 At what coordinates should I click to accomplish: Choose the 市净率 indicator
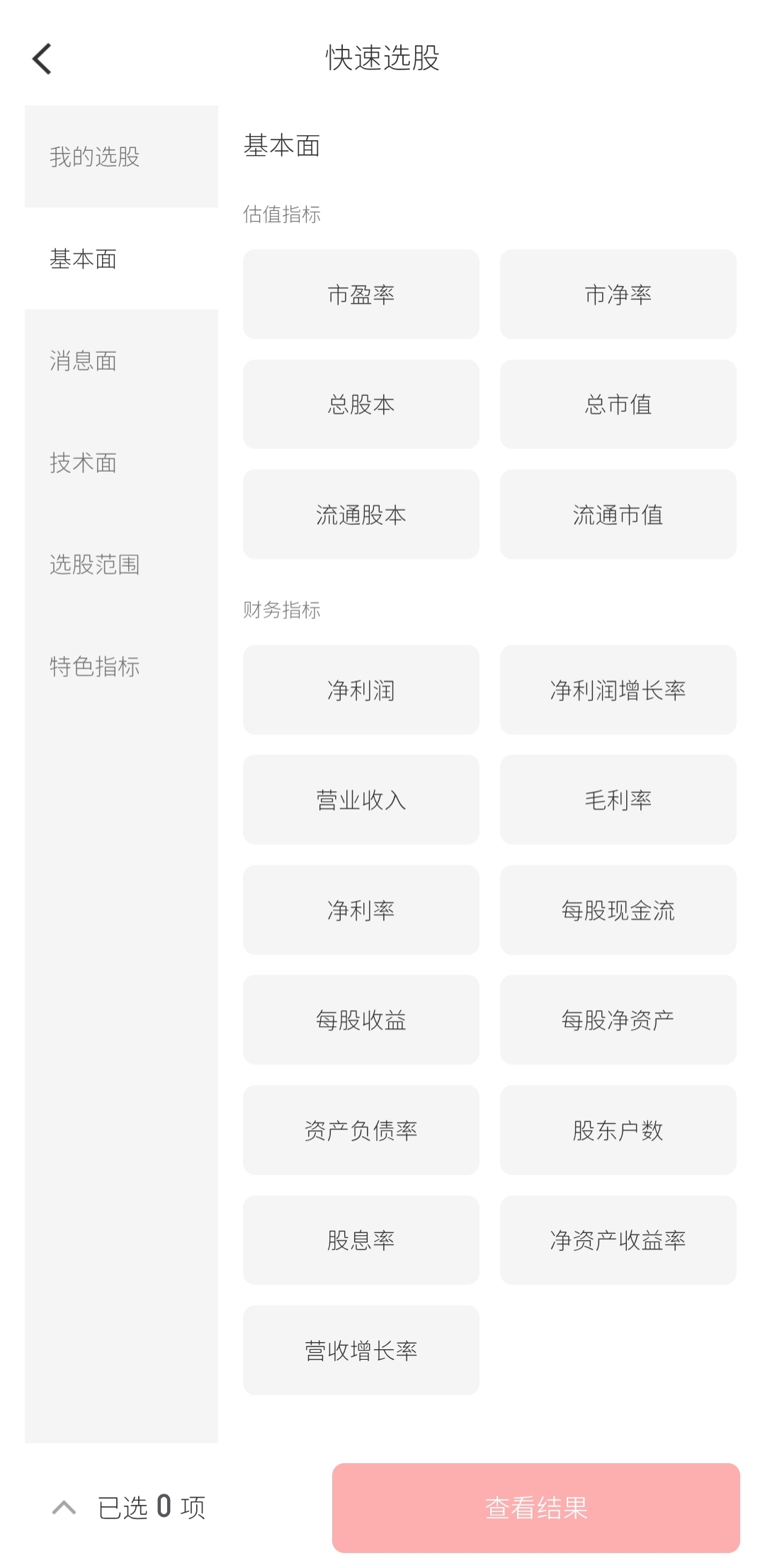(x=618, y=294)
